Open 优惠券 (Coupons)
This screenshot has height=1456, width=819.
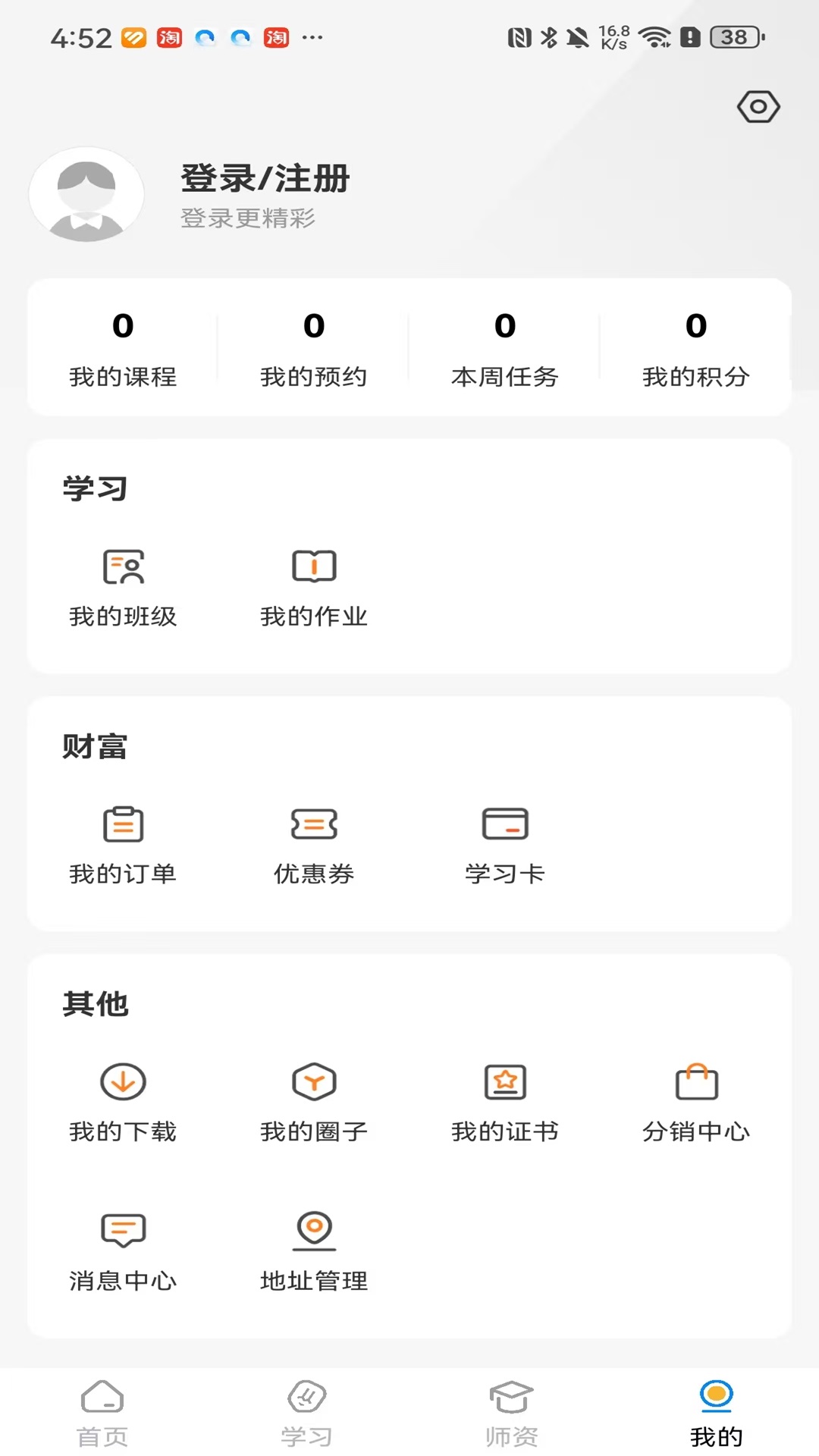[x=314, y=846]
